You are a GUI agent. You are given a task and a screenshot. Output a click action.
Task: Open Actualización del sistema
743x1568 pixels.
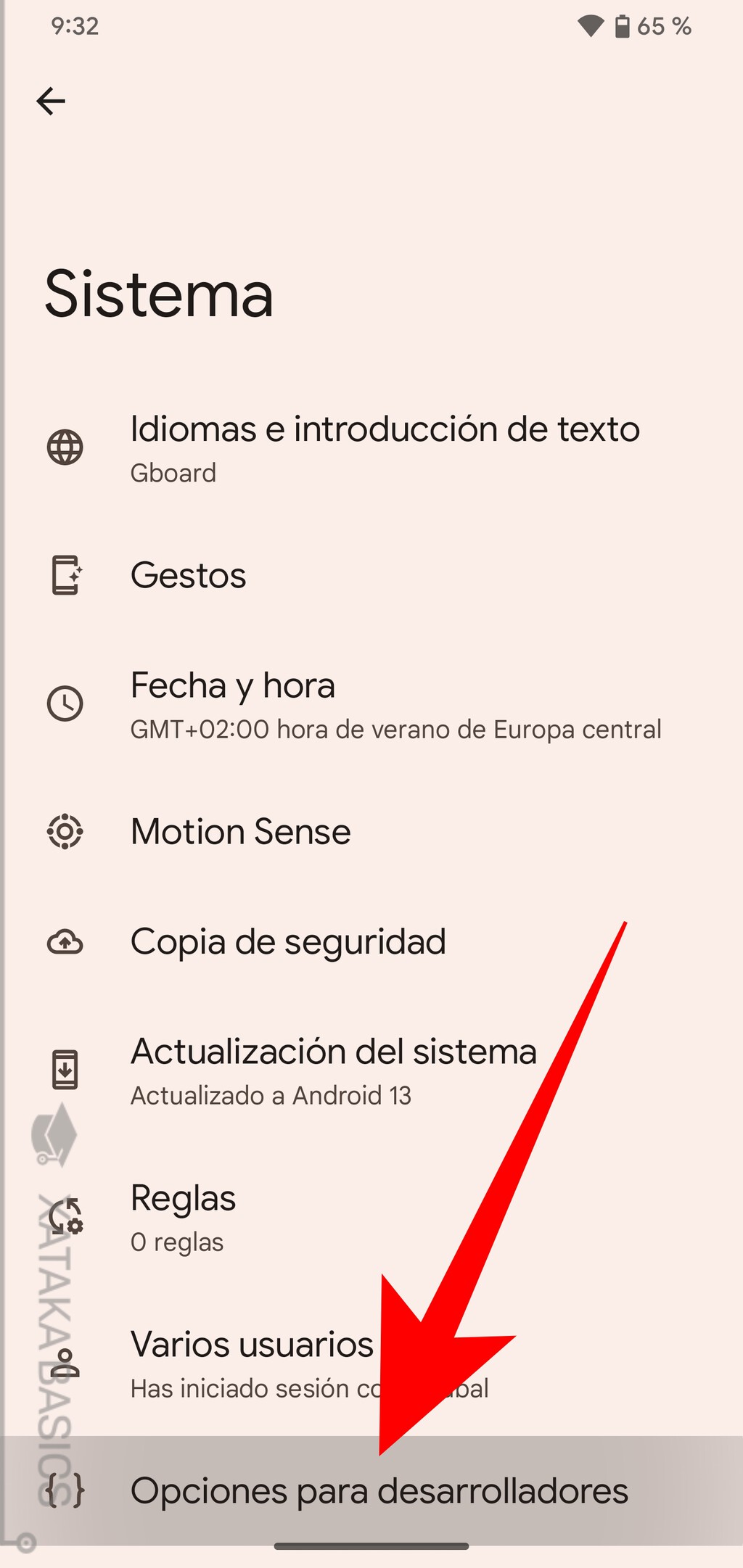[333, 1052]
